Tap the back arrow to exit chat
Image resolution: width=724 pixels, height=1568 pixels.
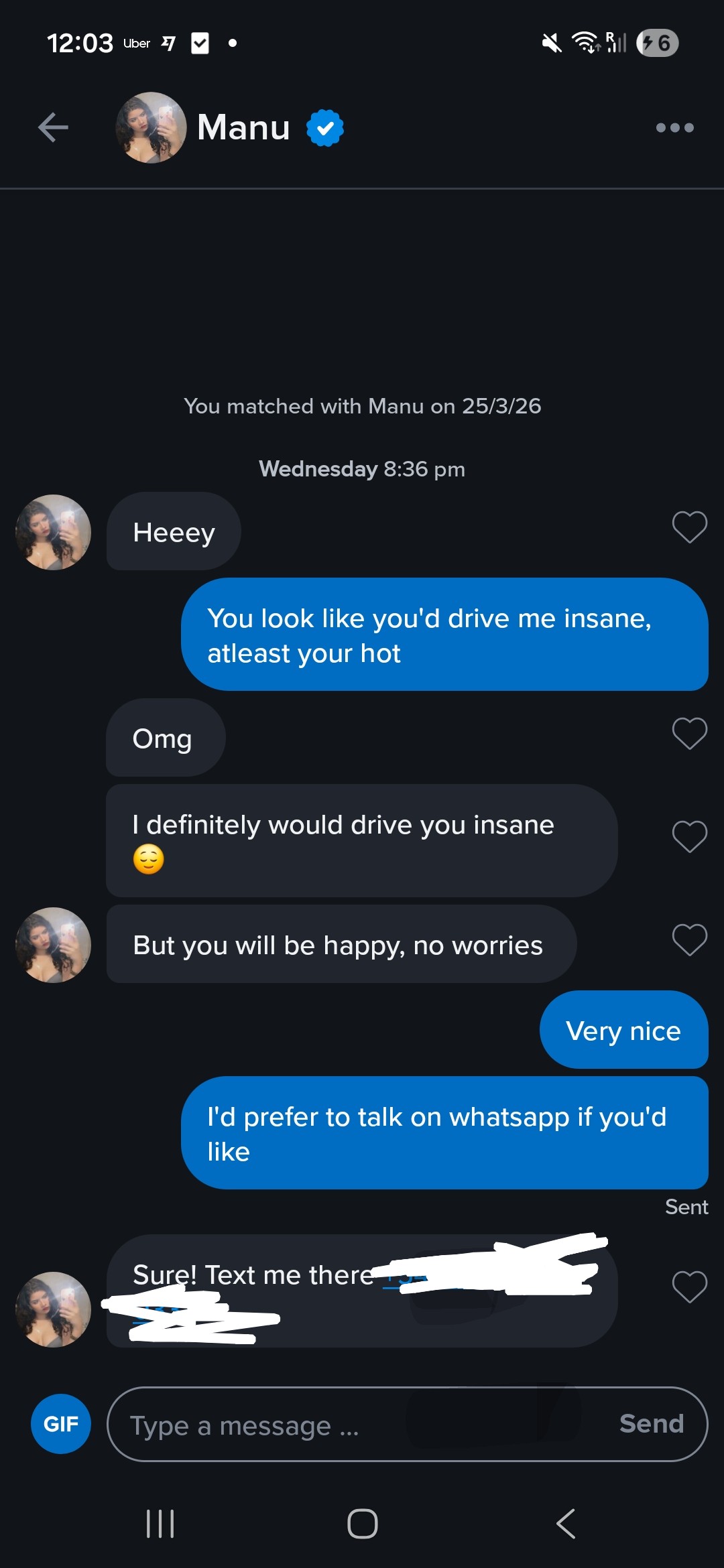pyautogui.click(x=54, y=127)
